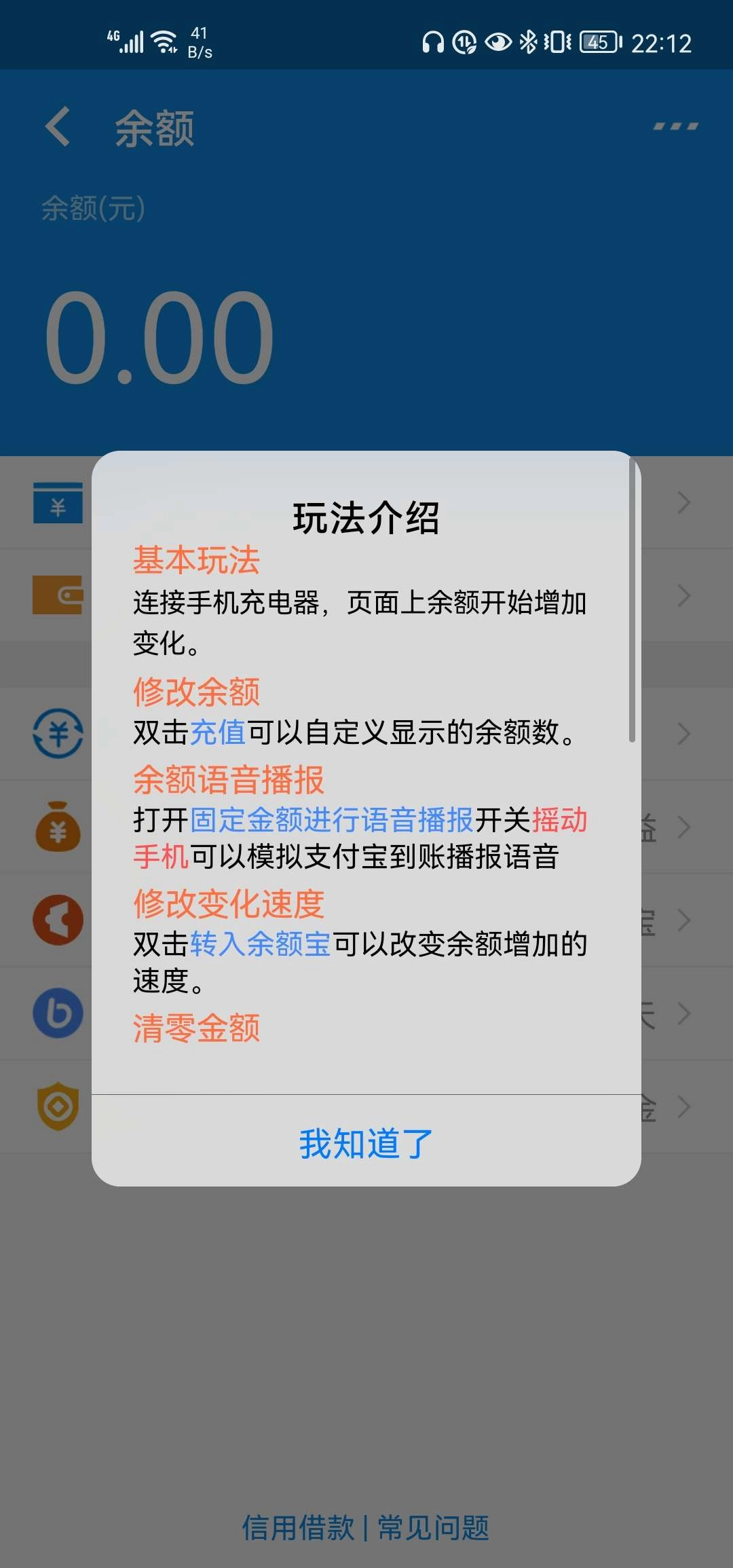Click the gold shield security icon
This screenshot has height=1568, width=733.
coord(57,1106)
